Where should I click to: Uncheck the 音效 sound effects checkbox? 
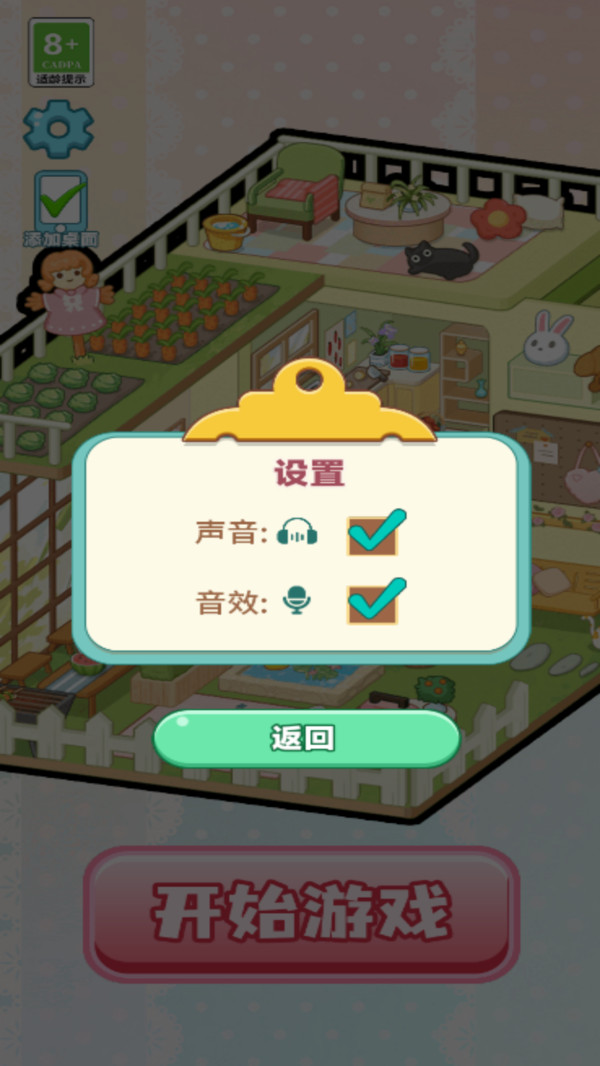tap(373, 603)
